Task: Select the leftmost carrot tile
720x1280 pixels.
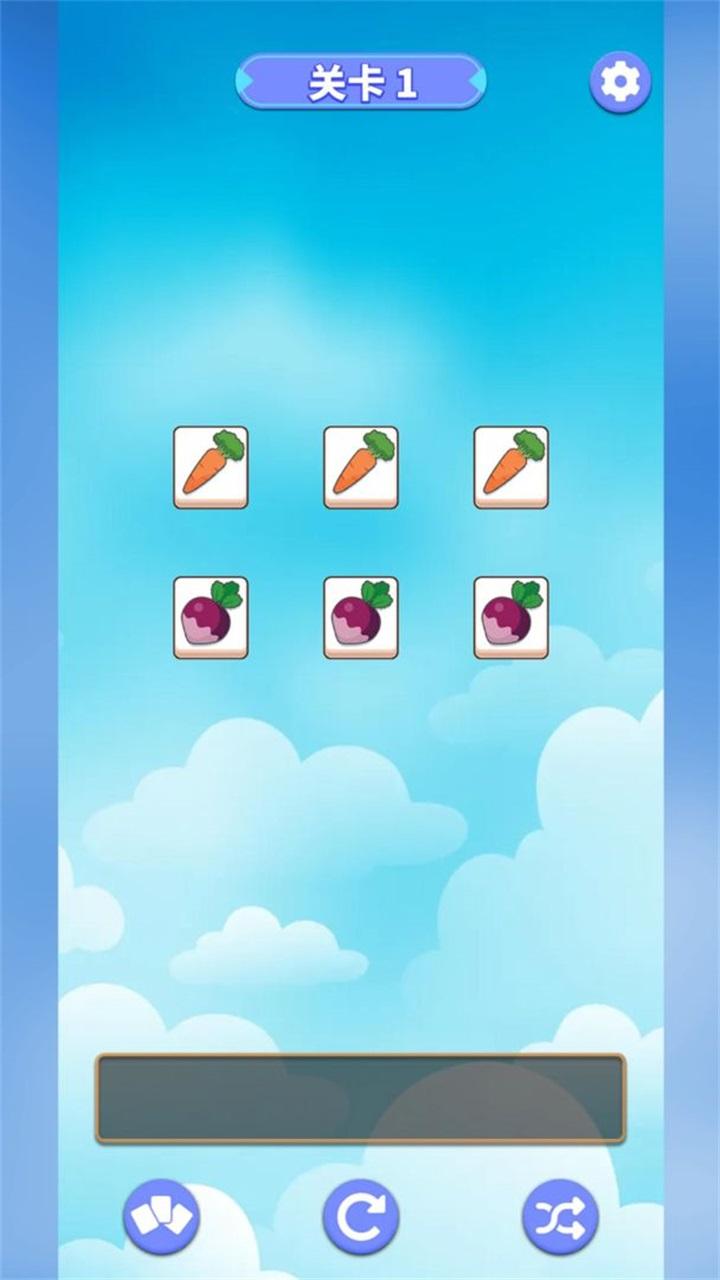Action: (211, 467)
